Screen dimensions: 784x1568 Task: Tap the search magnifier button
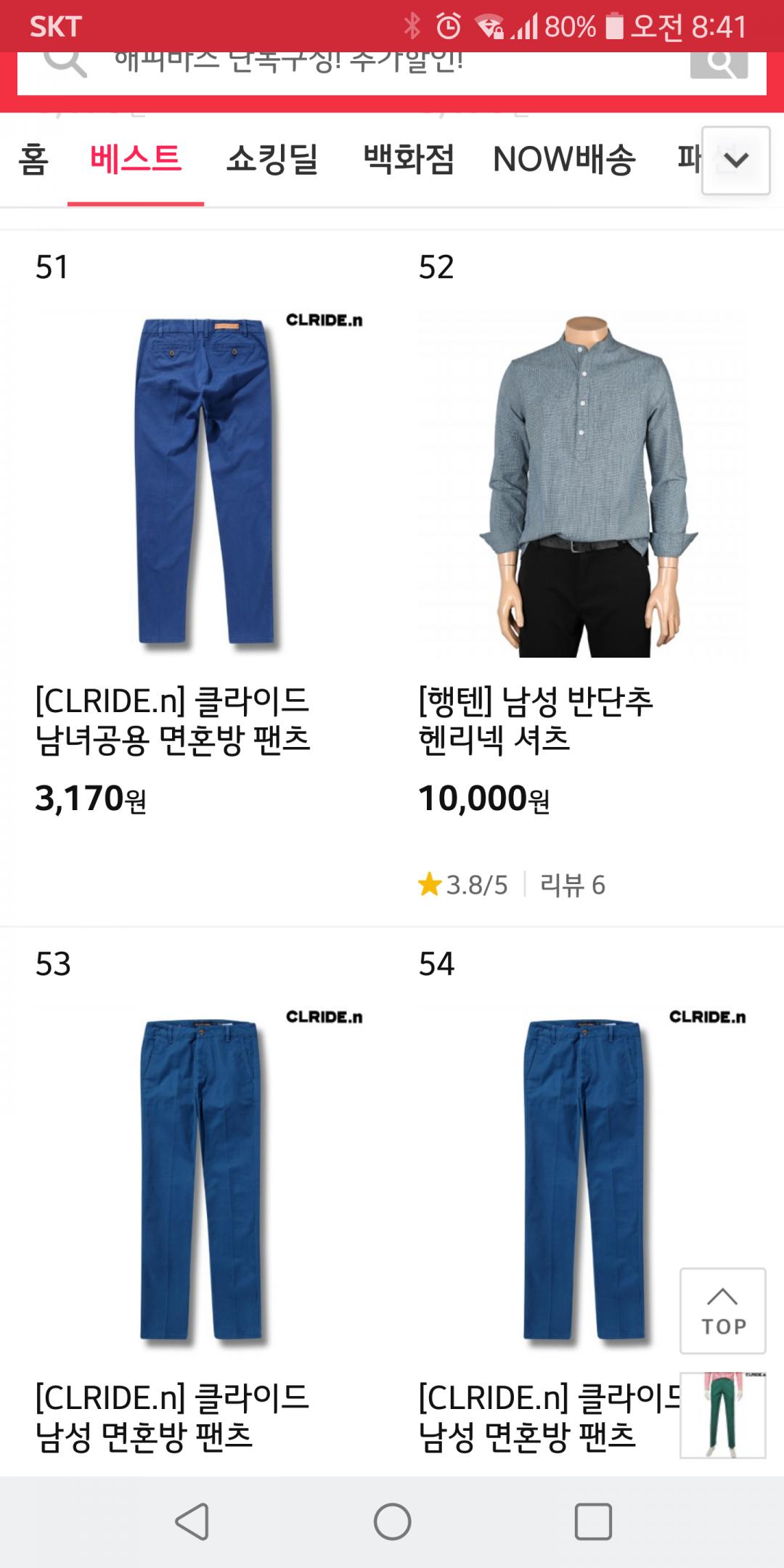click(718, 65)
